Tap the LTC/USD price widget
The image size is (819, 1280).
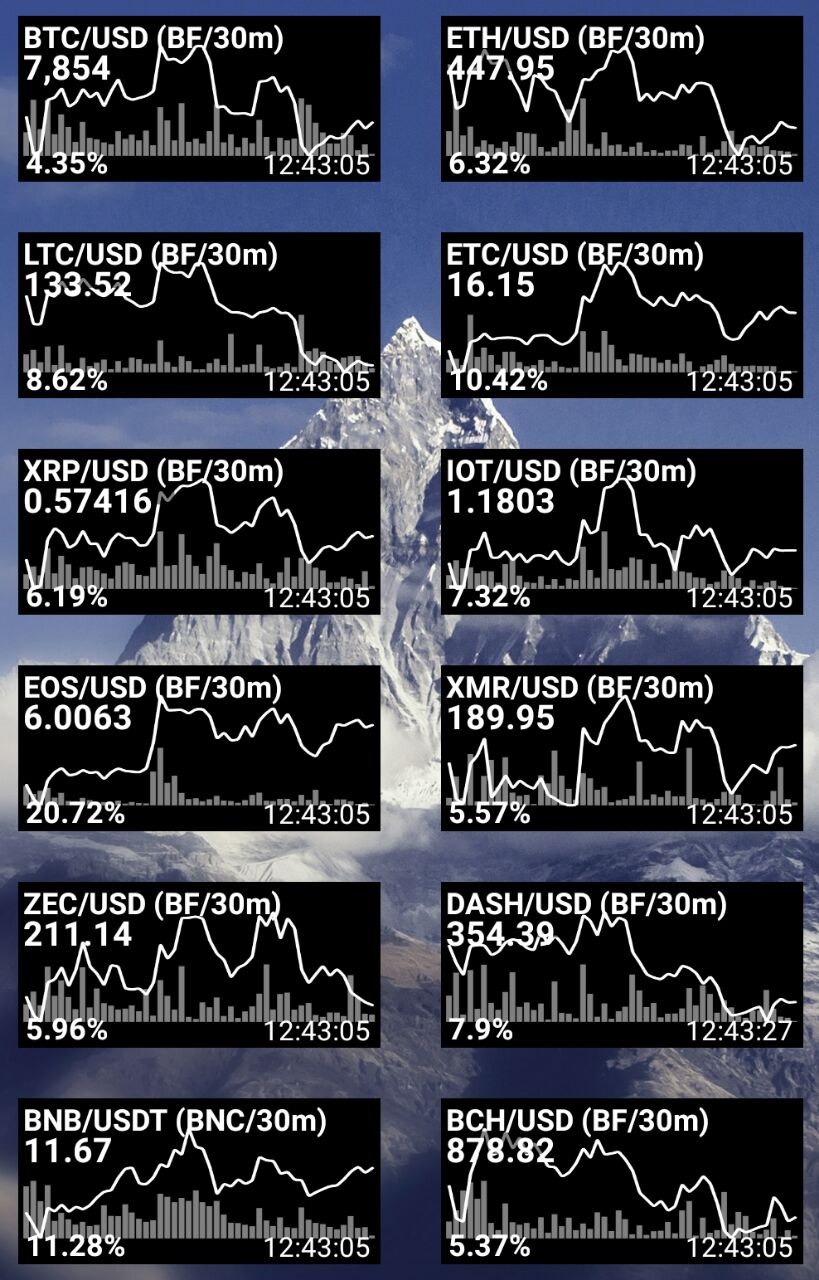199,314
